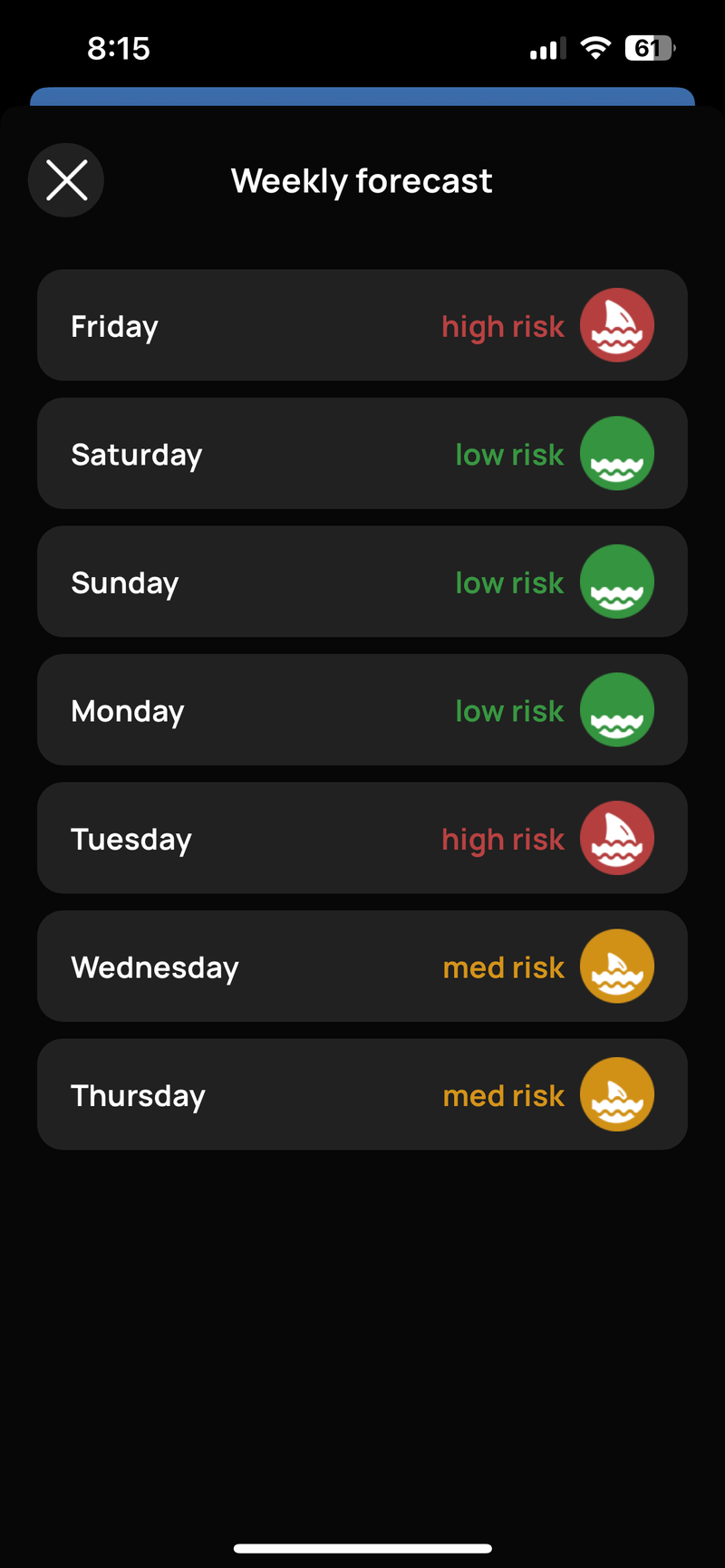The width and height of the screenshot is (725, 1568).
Task: Open the Thursday forecast row
Action: pos(272,1094)
